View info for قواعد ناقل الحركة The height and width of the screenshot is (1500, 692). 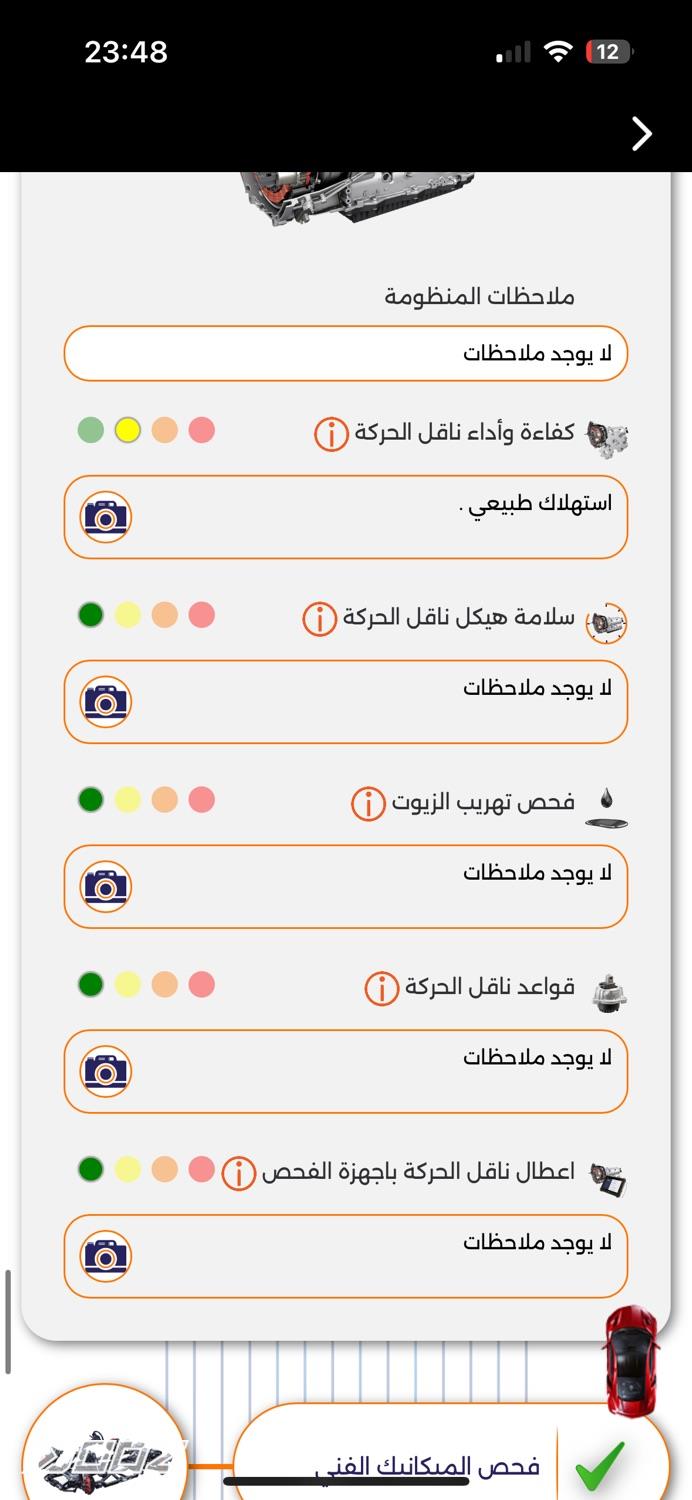click(381, 989)
